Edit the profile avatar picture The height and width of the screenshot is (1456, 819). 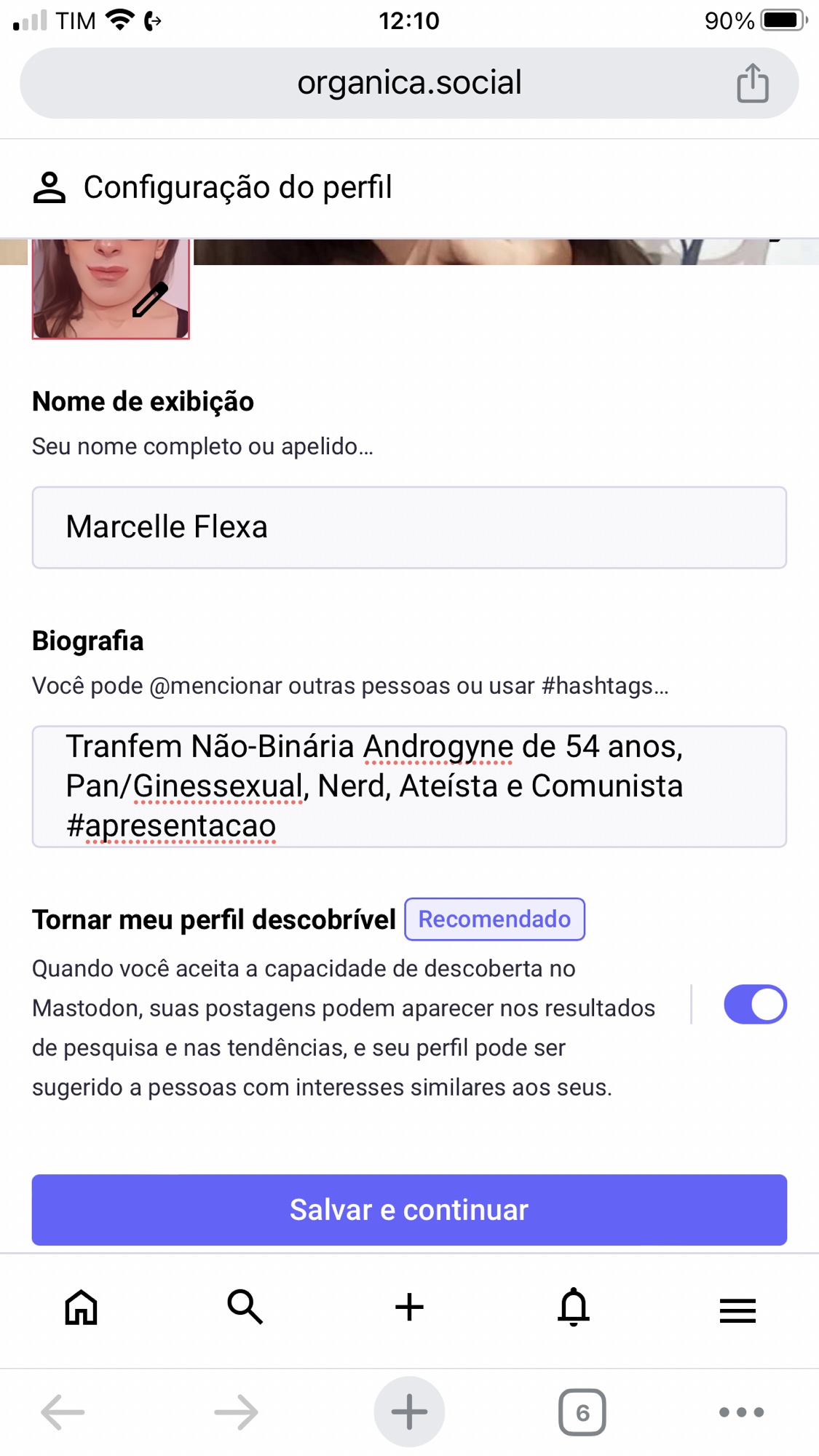coord(111,290)
